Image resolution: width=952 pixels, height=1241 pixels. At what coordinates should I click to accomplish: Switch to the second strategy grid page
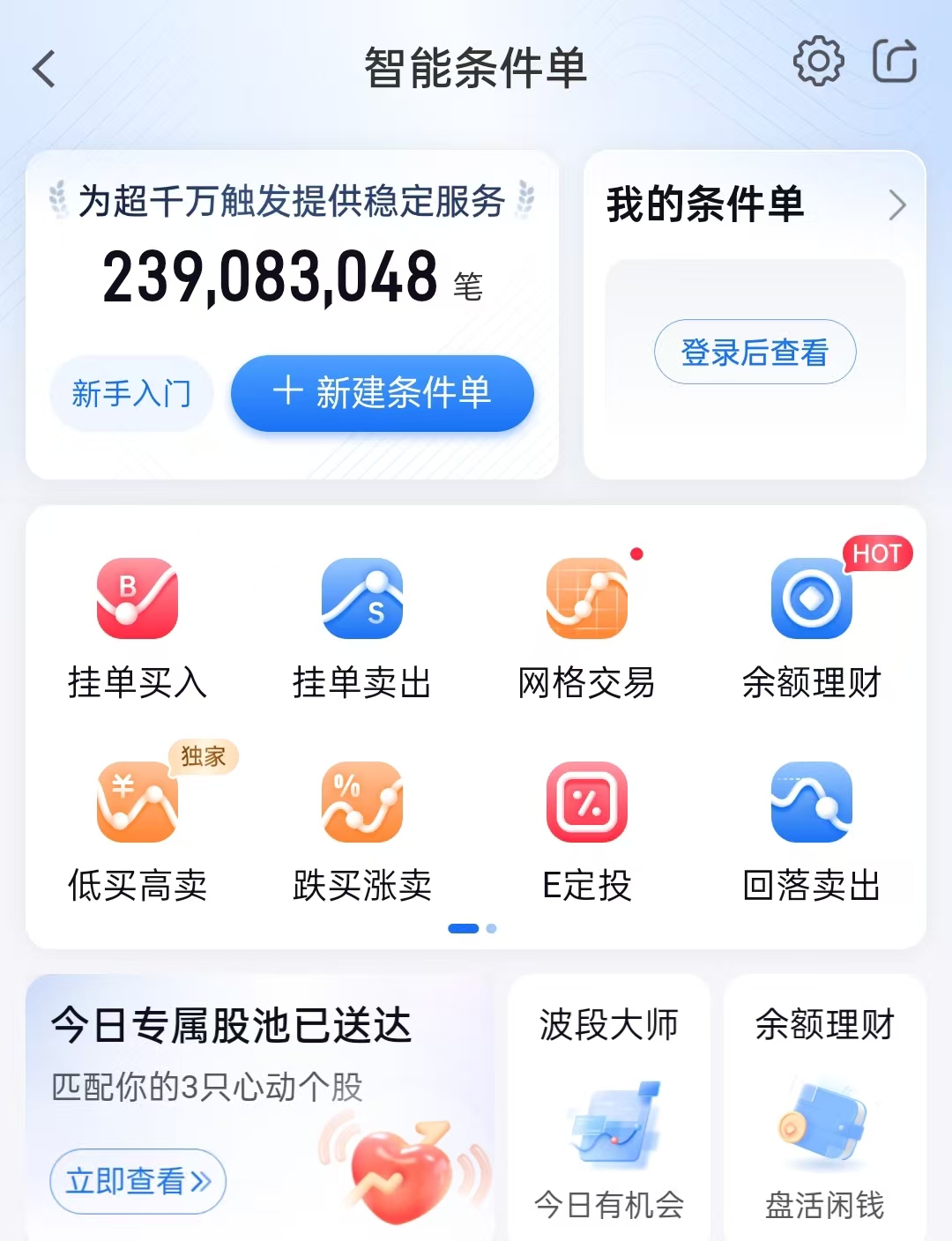pos(492,928)
